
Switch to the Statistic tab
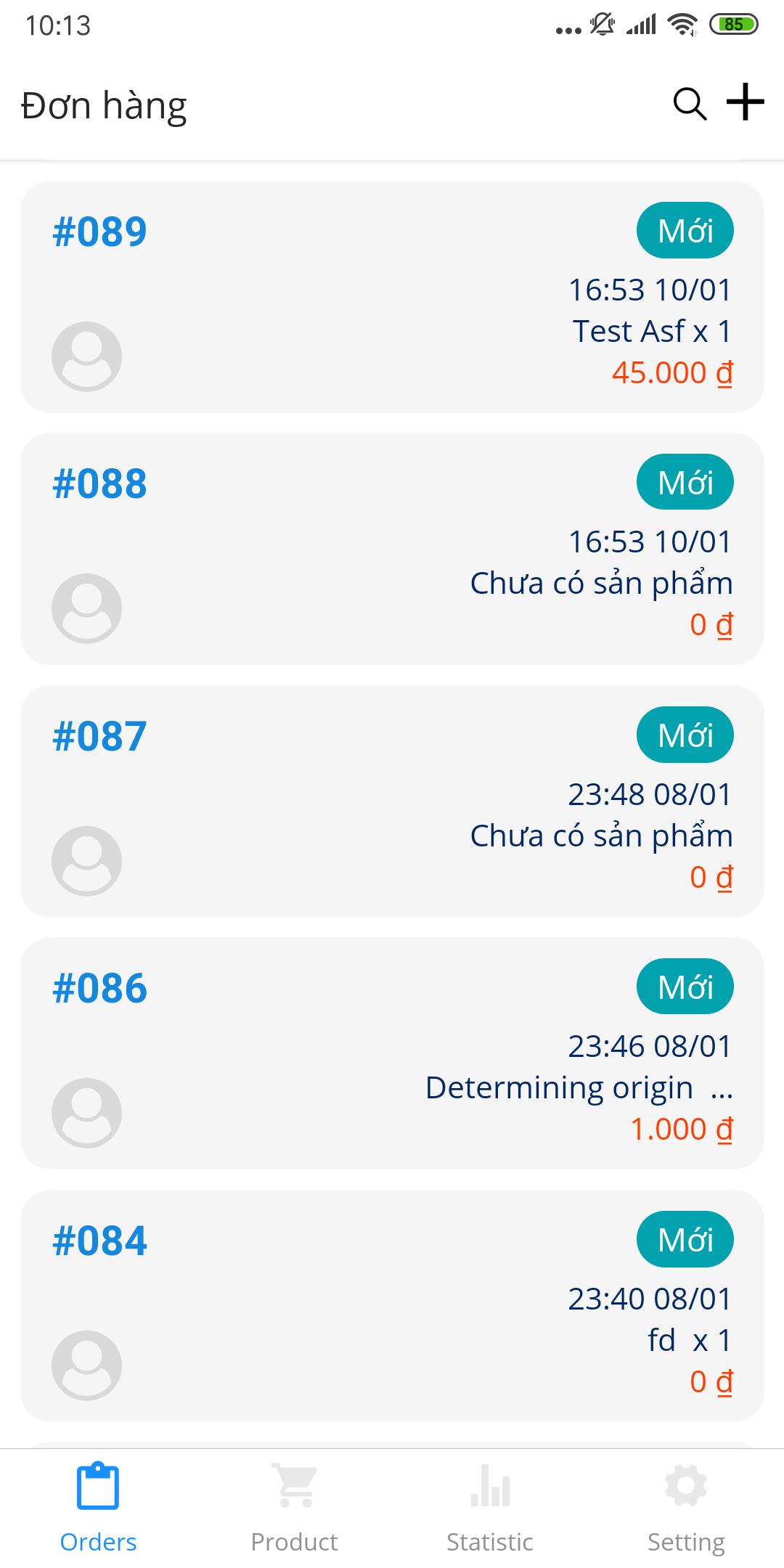pos(490,1508)
